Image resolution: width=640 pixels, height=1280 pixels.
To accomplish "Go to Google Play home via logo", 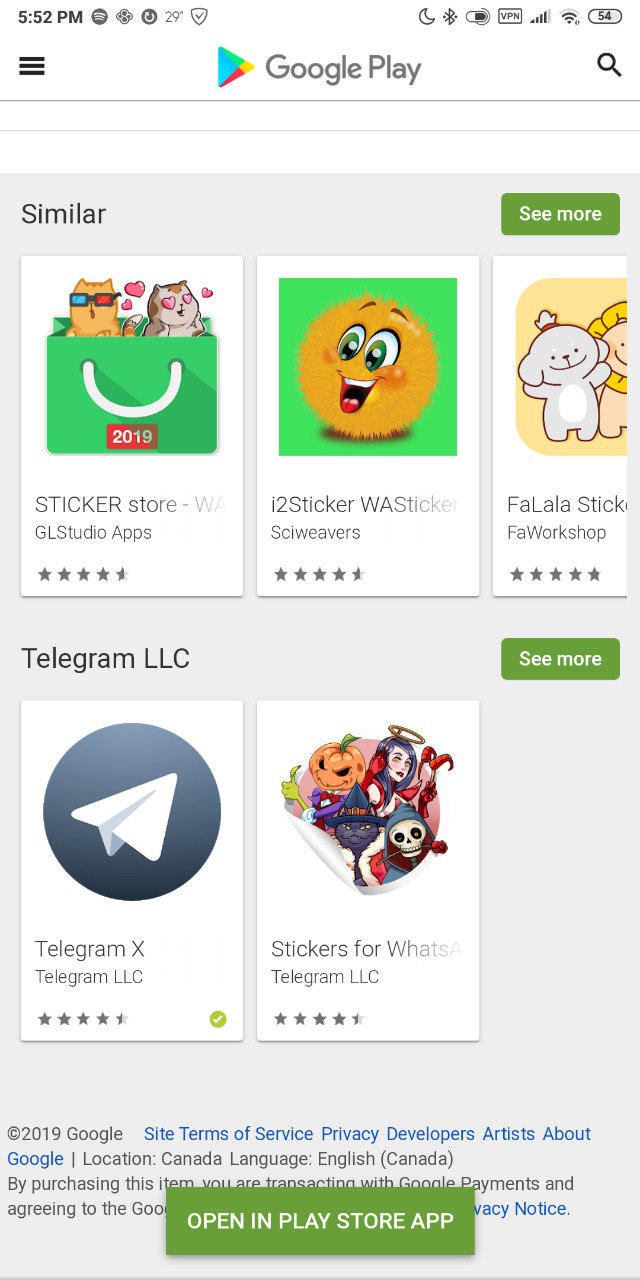I will point(320,68).
